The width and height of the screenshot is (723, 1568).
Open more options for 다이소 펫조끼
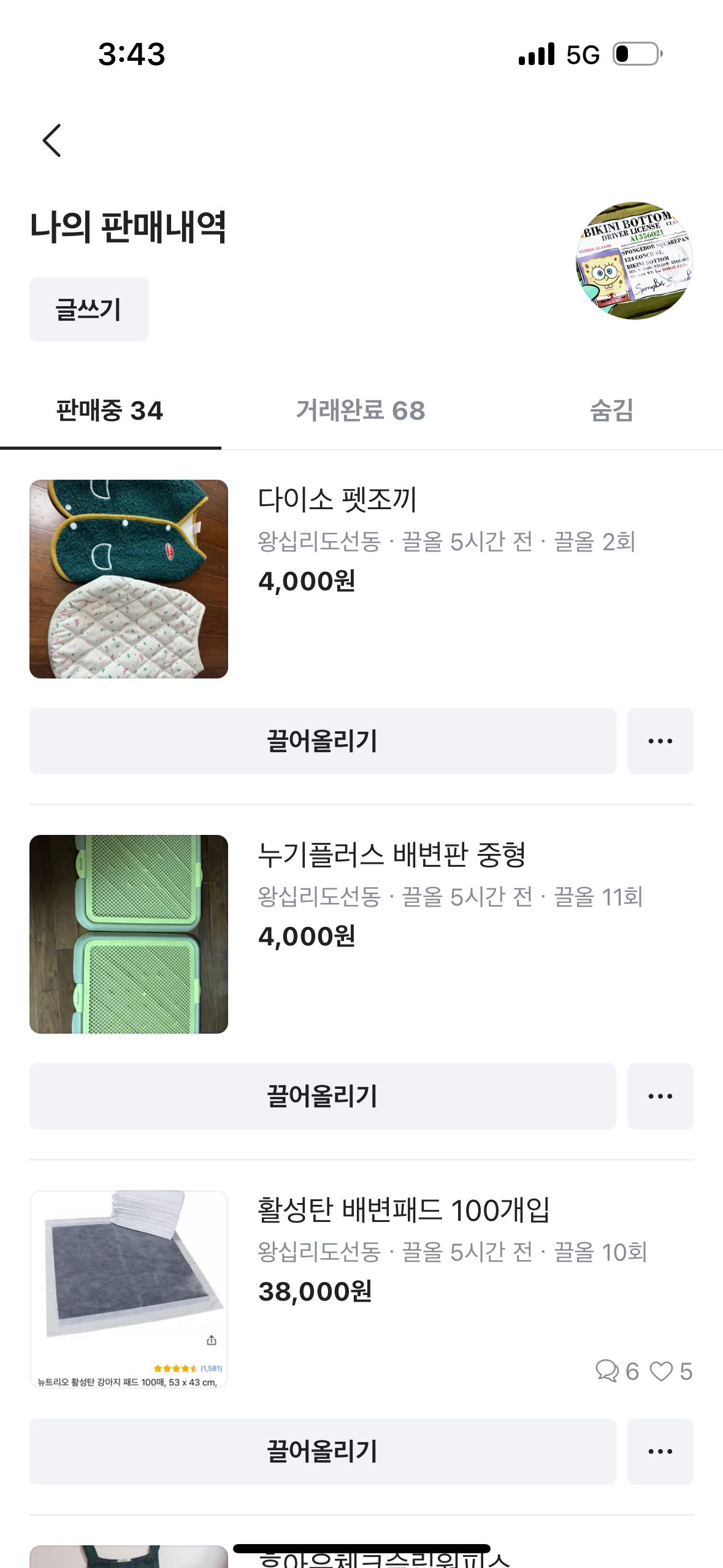(x=660, y=741)
